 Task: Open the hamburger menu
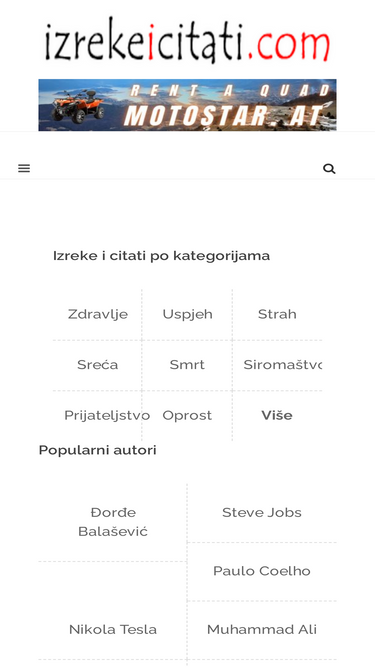point(24,169)
